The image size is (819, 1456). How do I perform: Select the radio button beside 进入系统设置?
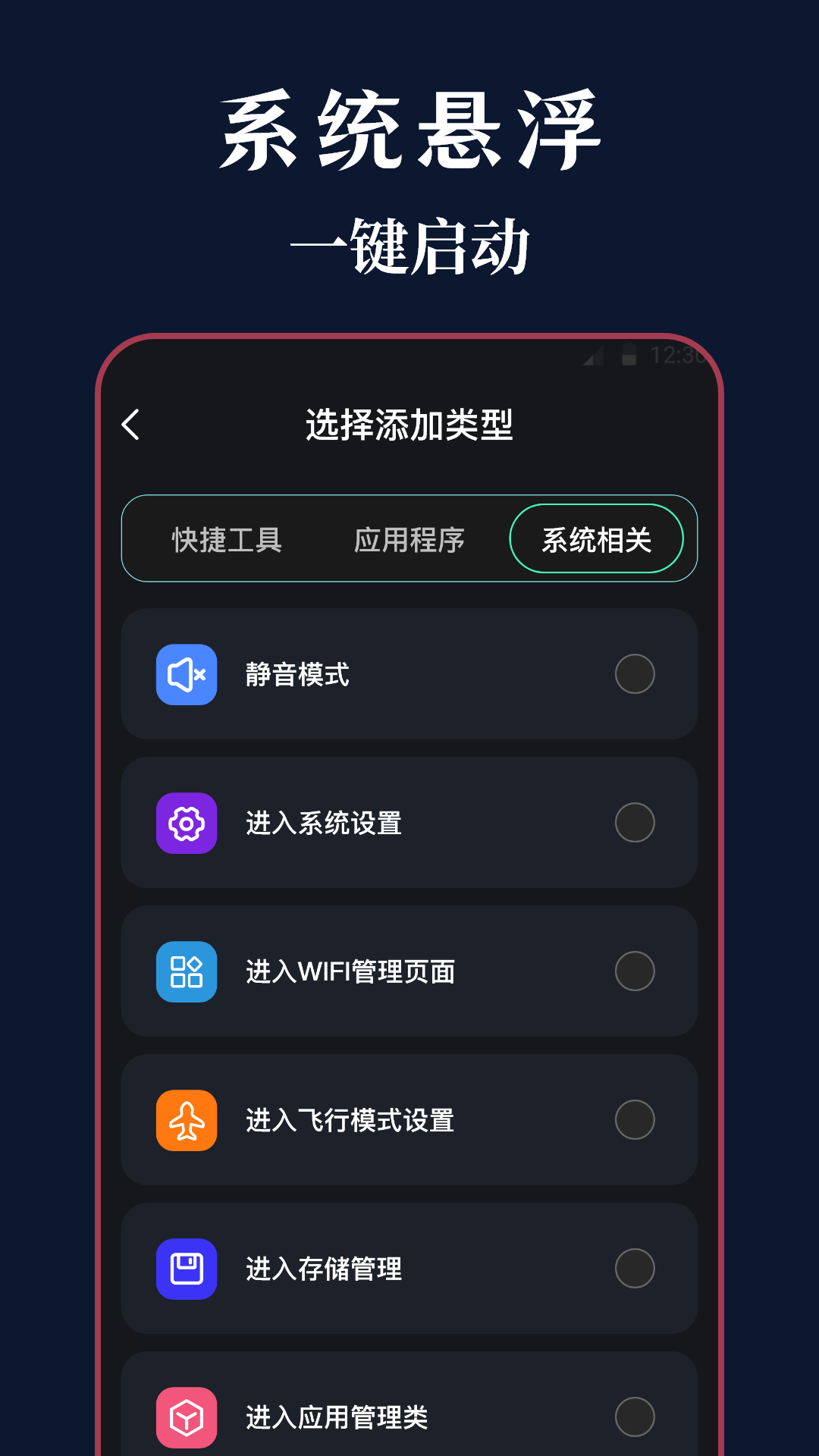[x=635, y=824]
